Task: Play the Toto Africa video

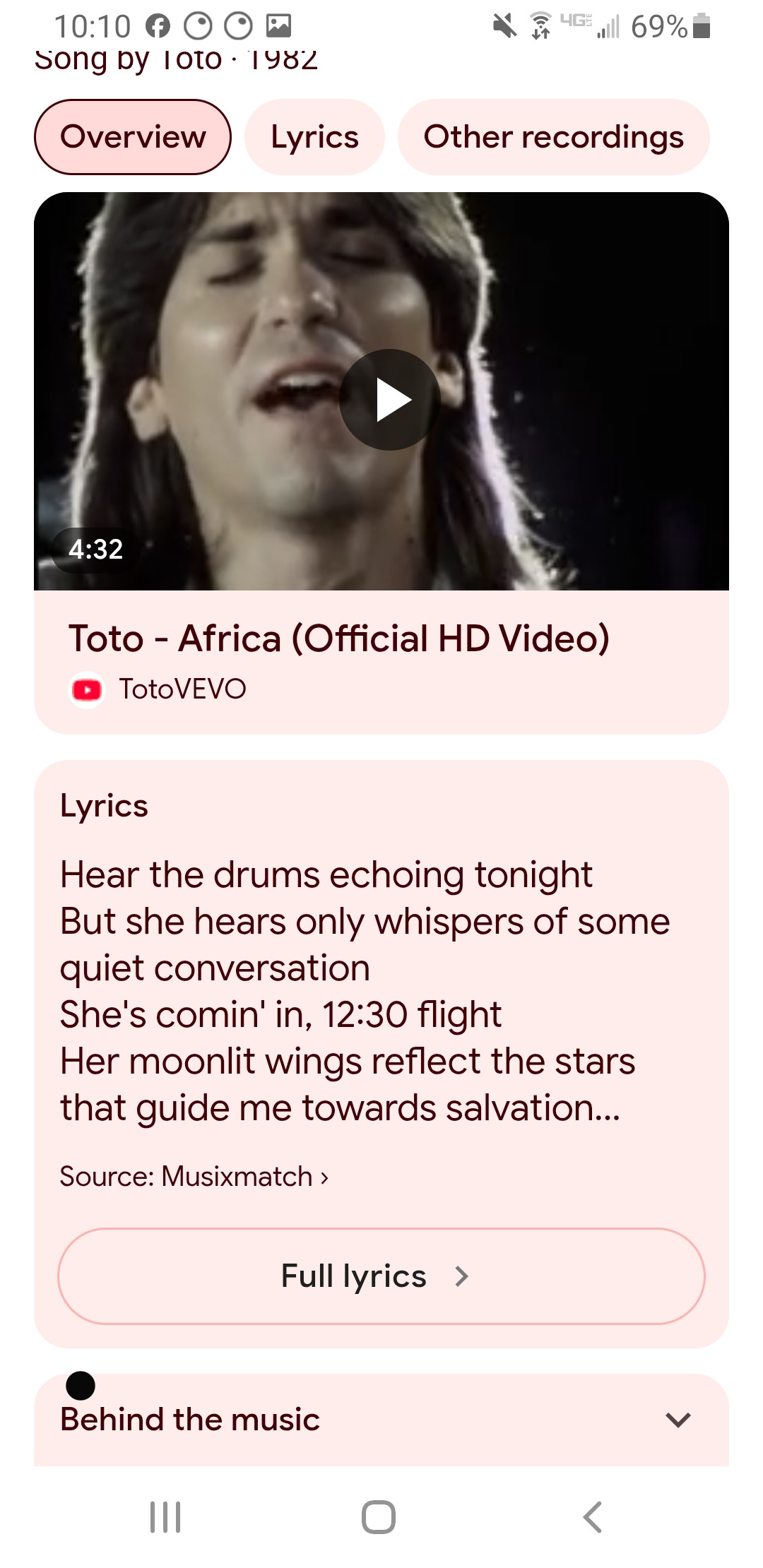Action: [x=390, y=400]
